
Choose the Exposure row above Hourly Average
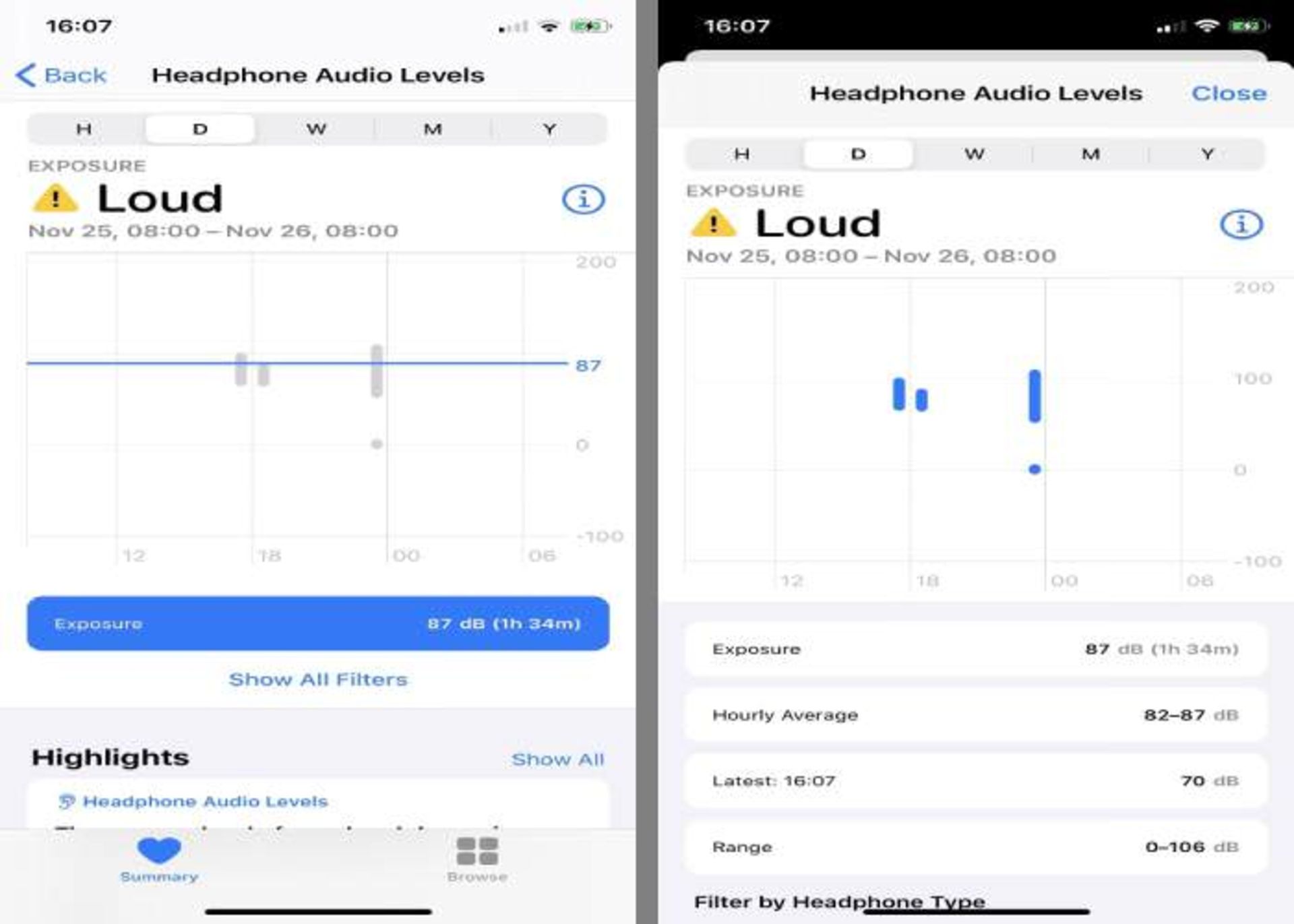(975, 649)
